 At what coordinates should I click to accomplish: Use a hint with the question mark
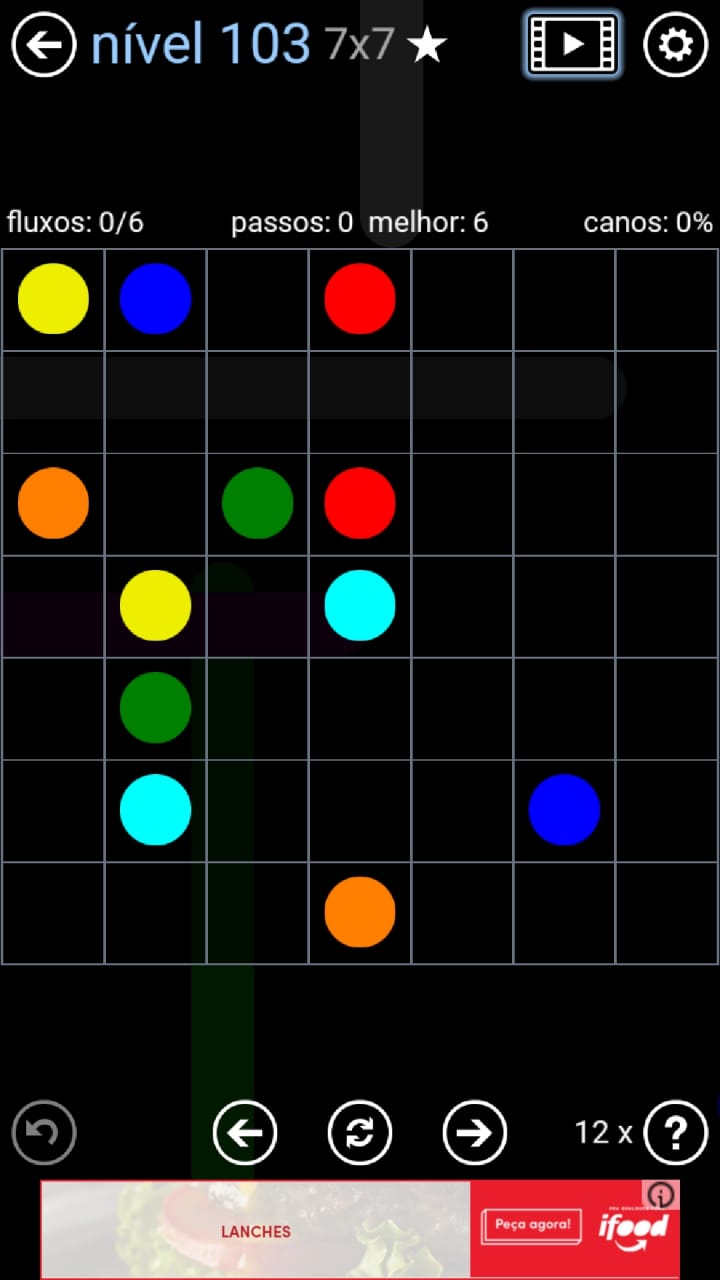pos(676,1132)
